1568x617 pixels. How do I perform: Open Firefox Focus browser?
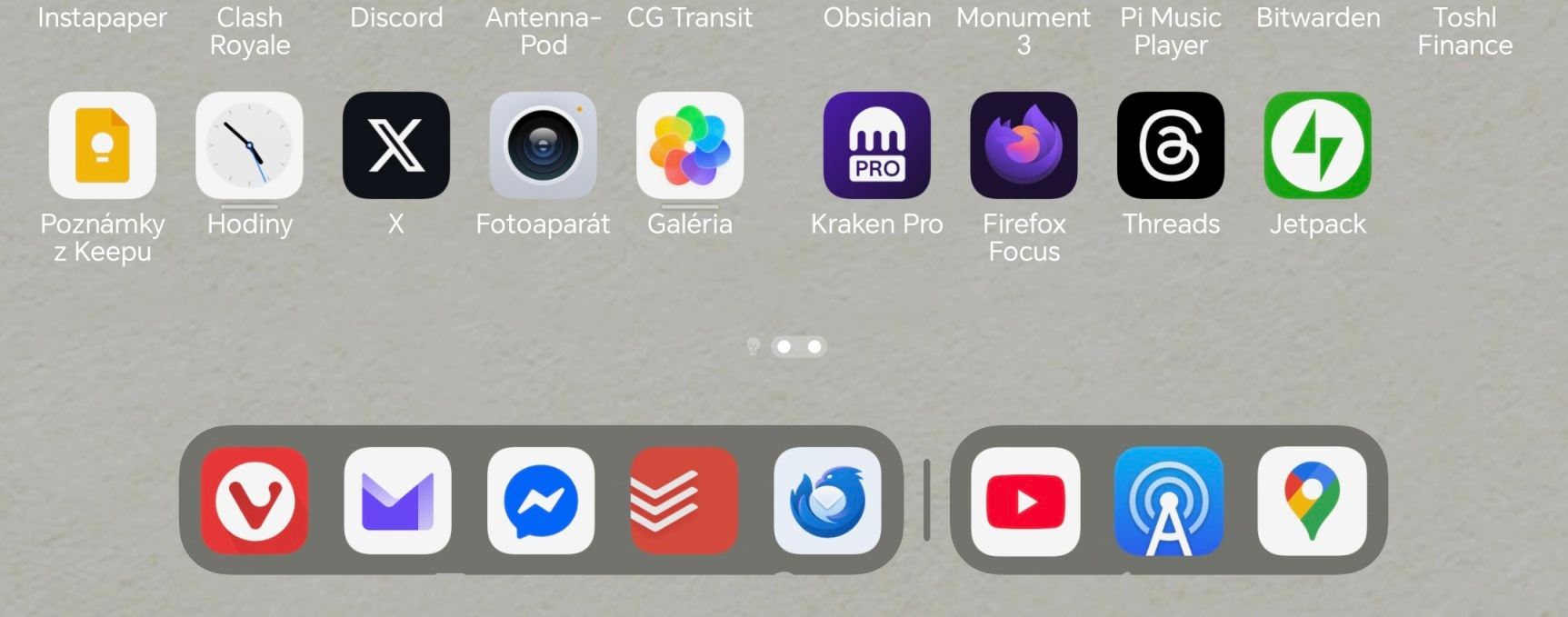tap(1024, 145)
